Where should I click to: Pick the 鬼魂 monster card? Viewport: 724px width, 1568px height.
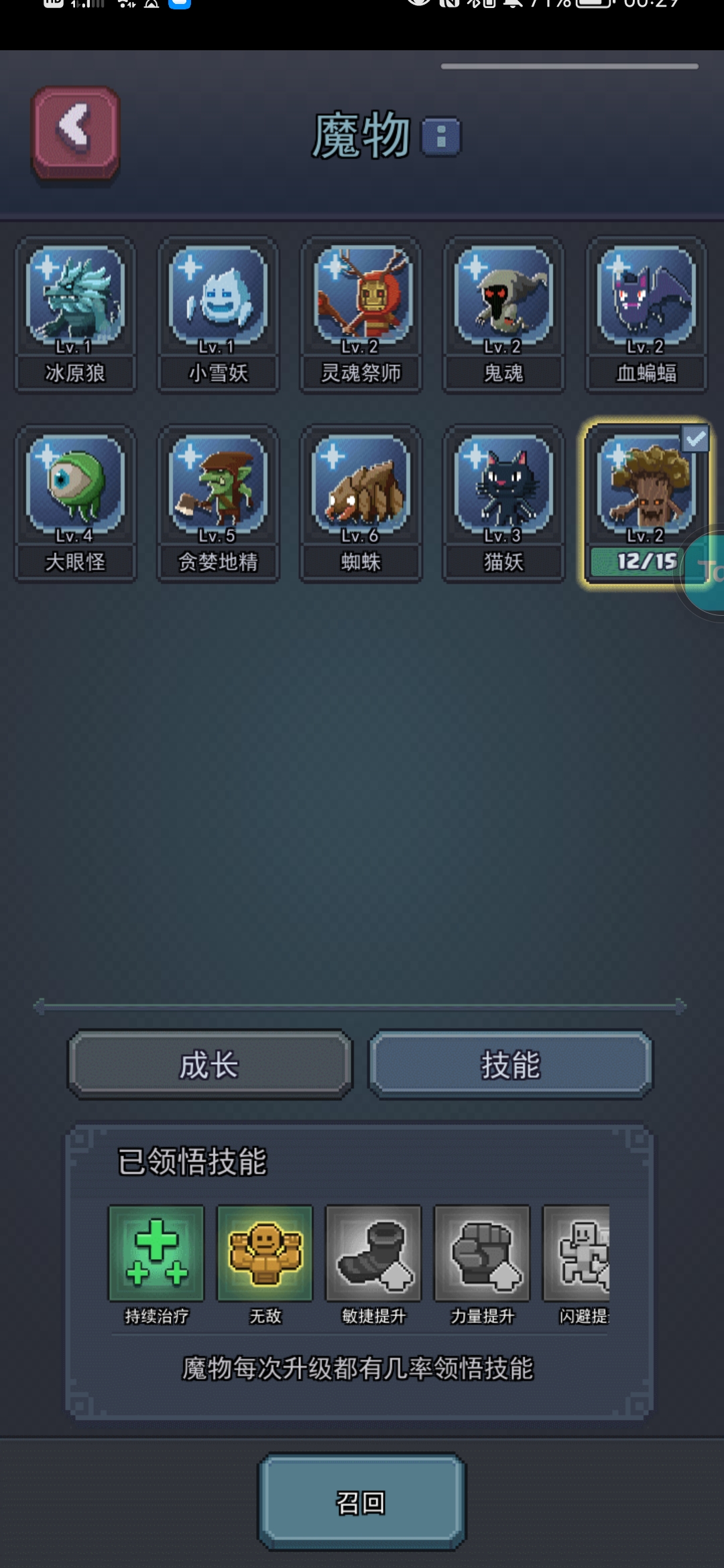coord(503,314)
